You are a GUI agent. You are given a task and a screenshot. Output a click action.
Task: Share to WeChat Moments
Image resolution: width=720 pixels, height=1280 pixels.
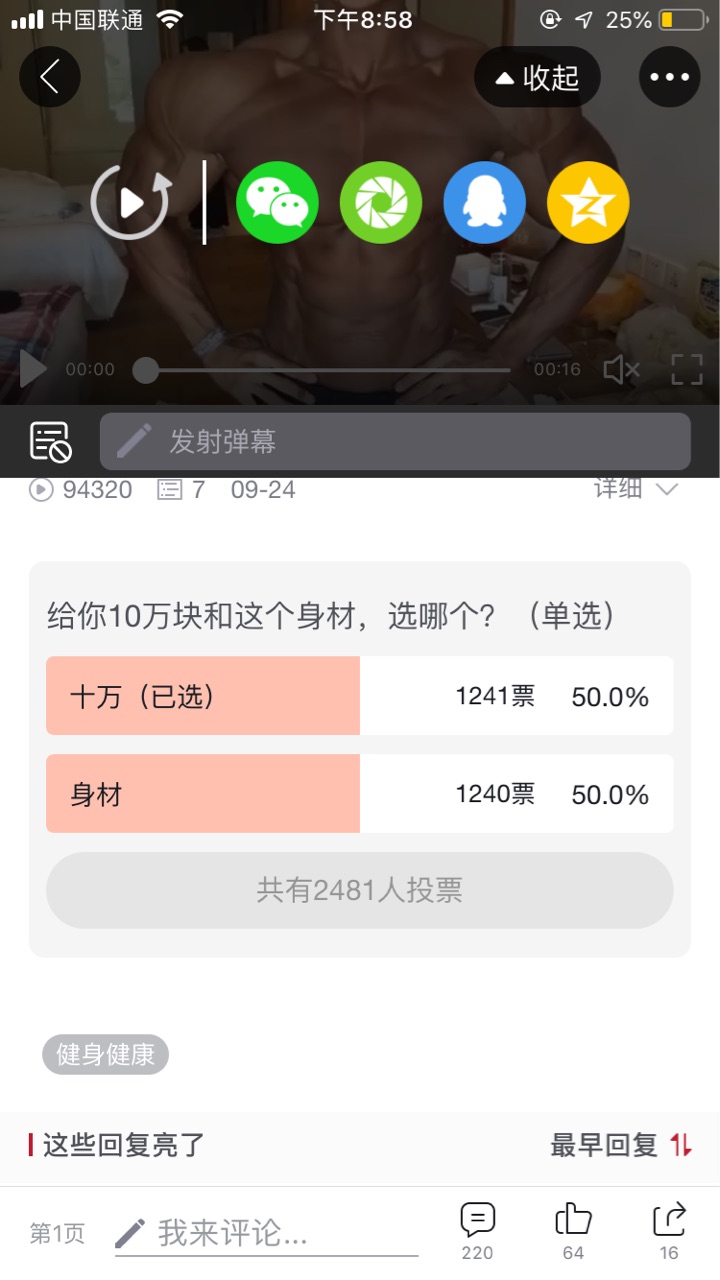[381, 203]
